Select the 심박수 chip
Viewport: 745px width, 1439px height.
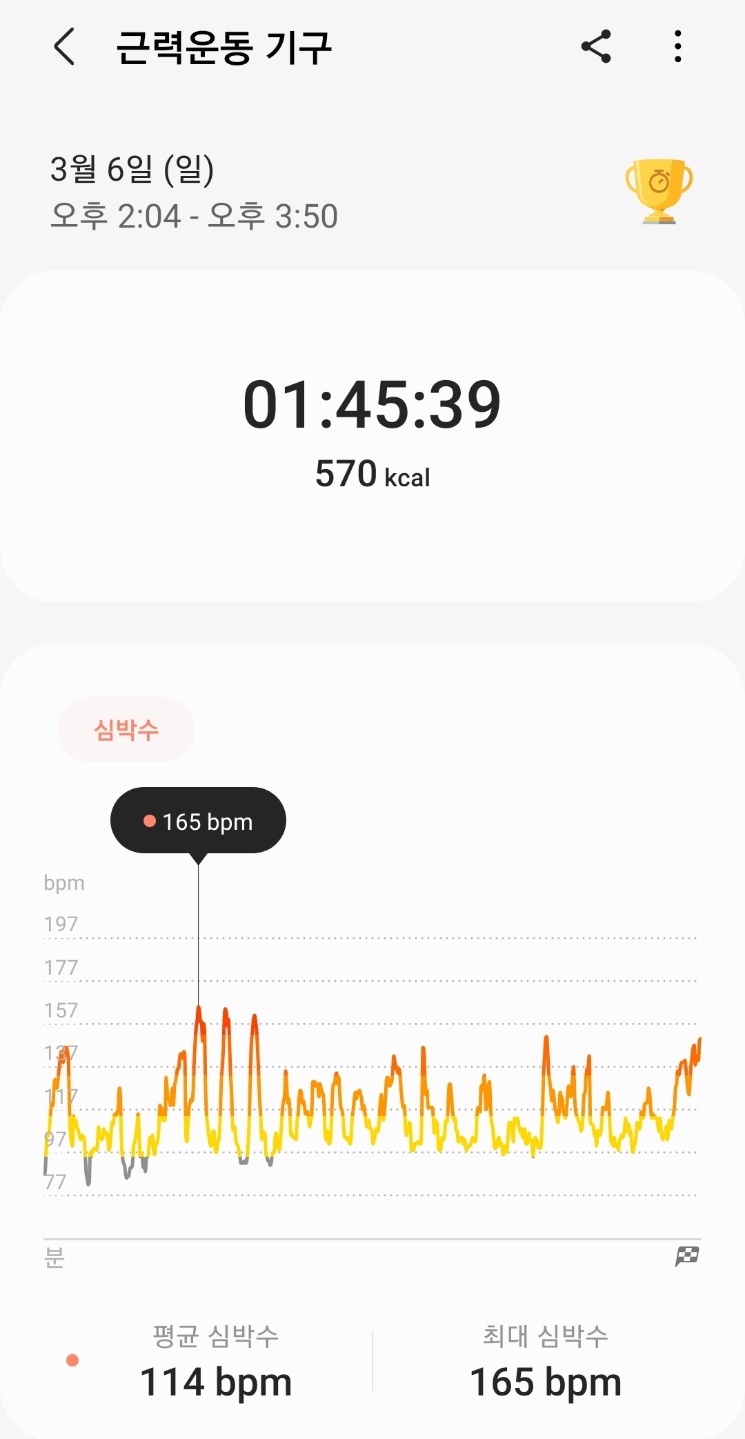[x=126, y=730]
